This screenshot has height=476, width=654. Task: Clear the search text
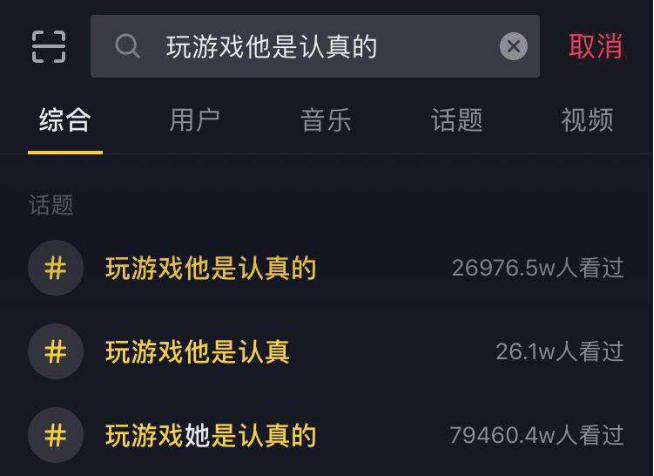tap(513, 46)
